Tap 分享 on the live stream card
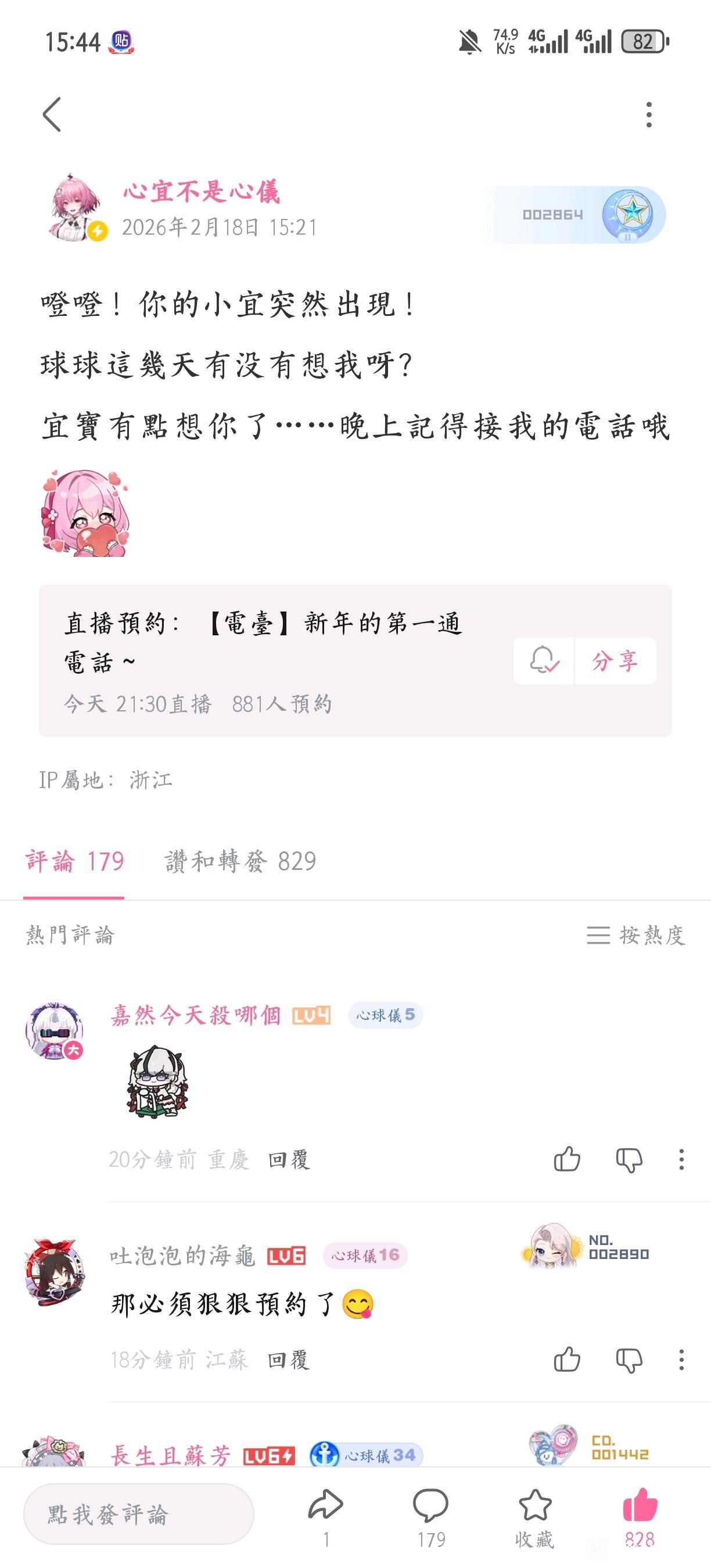Image resolution: width=711 pixels, height=1568 pixels. click(x=615, y=661)
